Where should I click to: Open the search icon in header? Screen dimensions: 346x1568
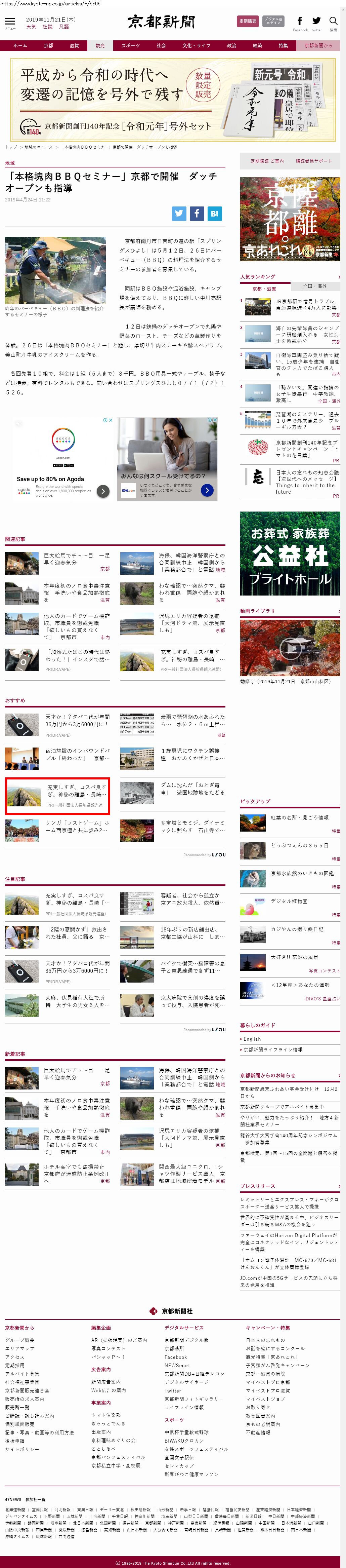(x=333, y=22)
